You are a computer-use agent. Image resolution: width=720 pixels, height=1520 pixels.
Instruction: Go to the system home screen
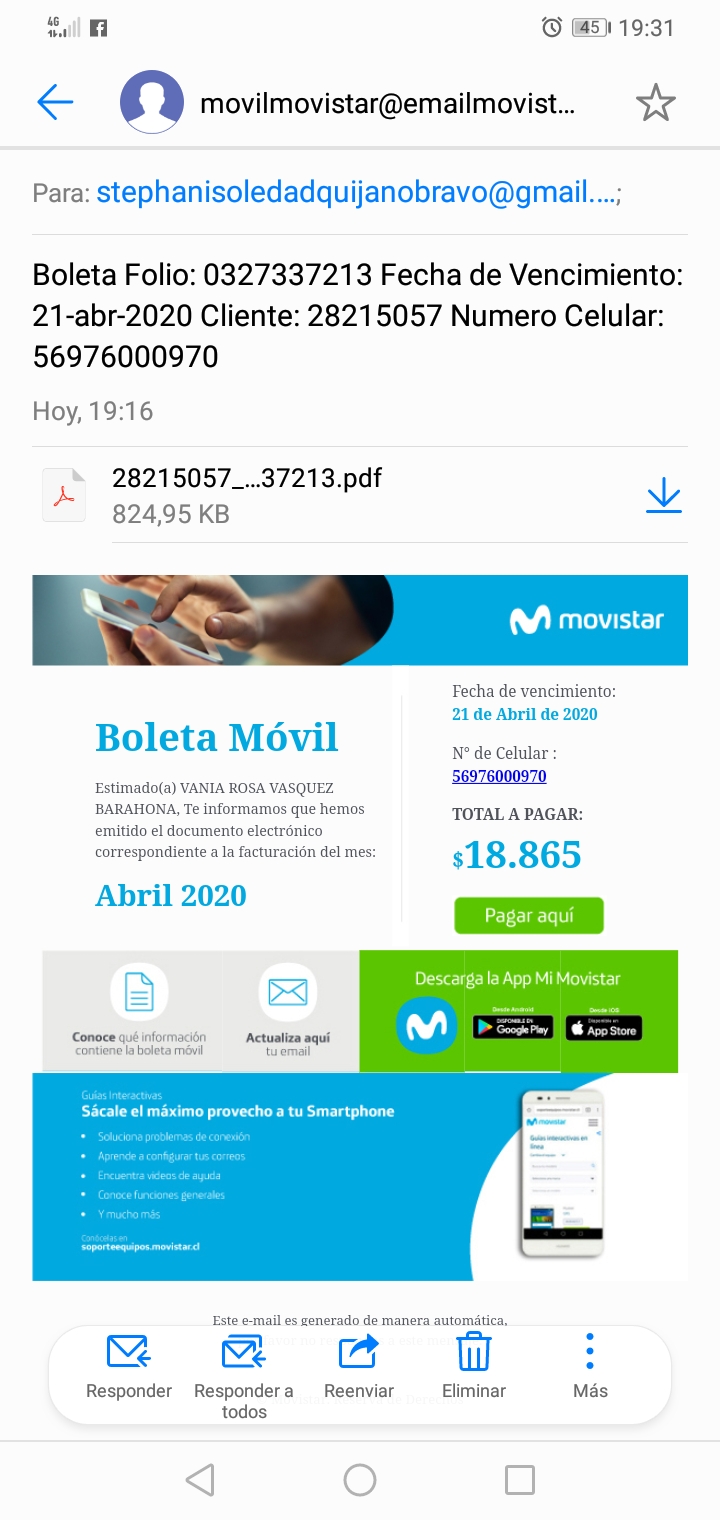coord(360,1480)
